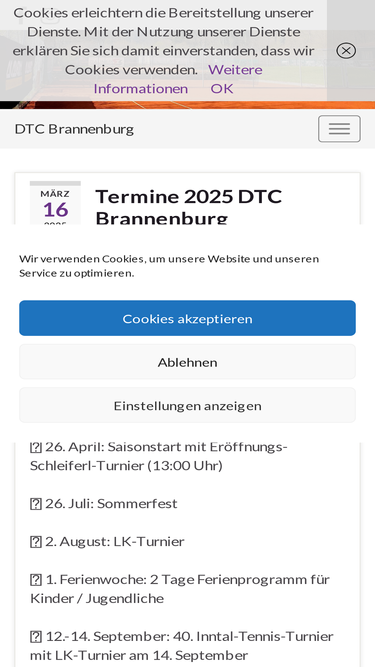This screenshot has width=375, height=667.
Task: Reject cookies via Ablehnen
Action: point(188,362)
